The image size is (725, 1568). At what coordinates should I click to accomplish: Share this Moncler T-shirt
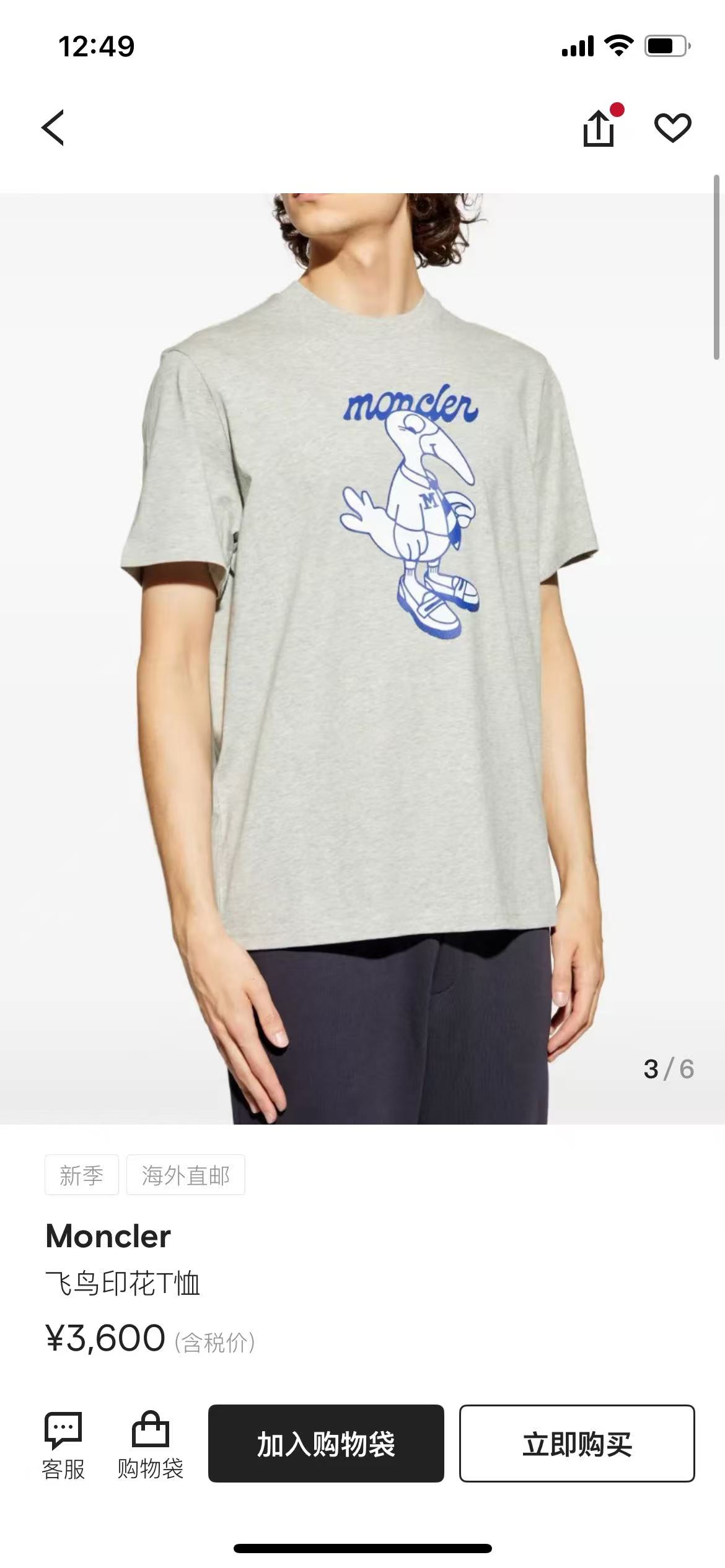tap(599, 128)
